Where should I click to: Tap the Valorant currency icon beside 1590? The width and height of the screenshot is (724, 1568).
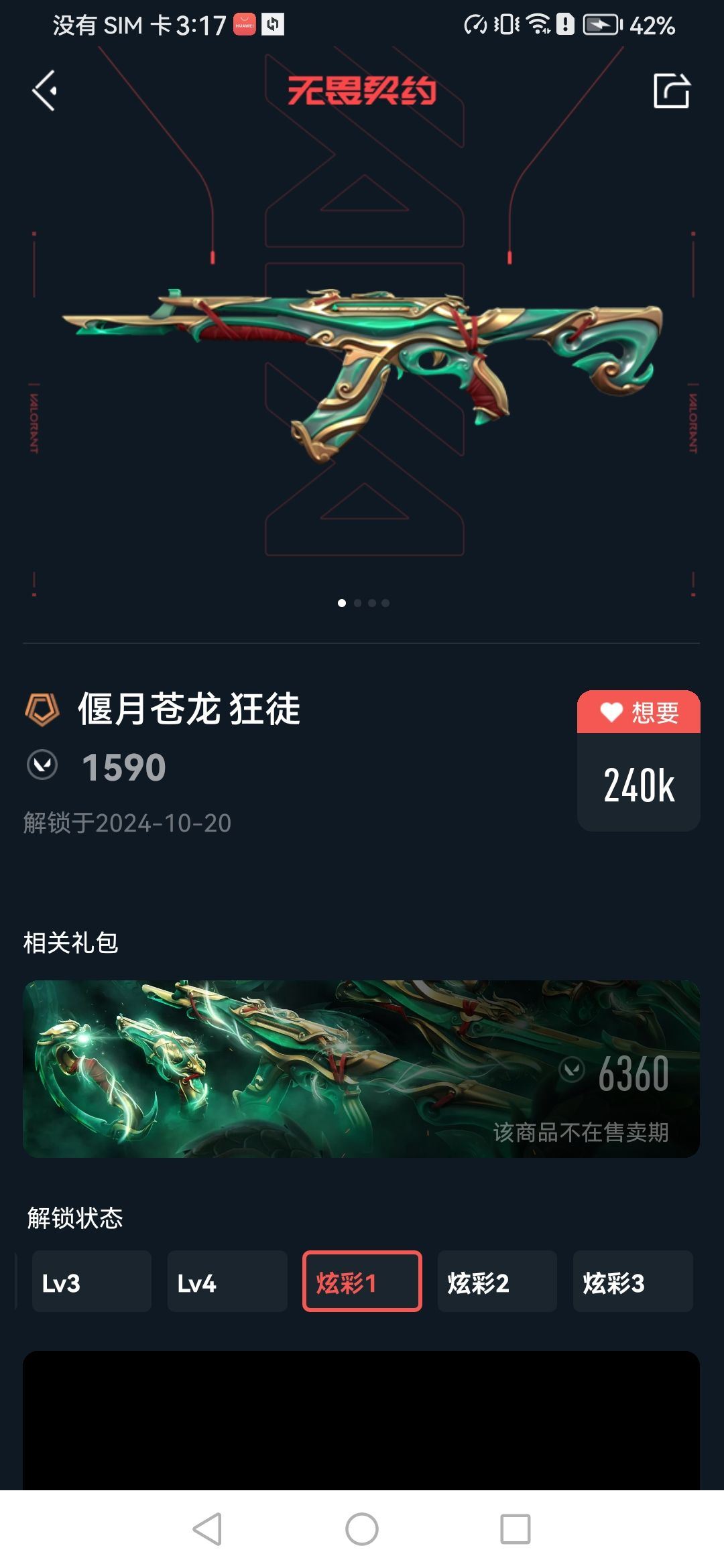pos(42,765)
